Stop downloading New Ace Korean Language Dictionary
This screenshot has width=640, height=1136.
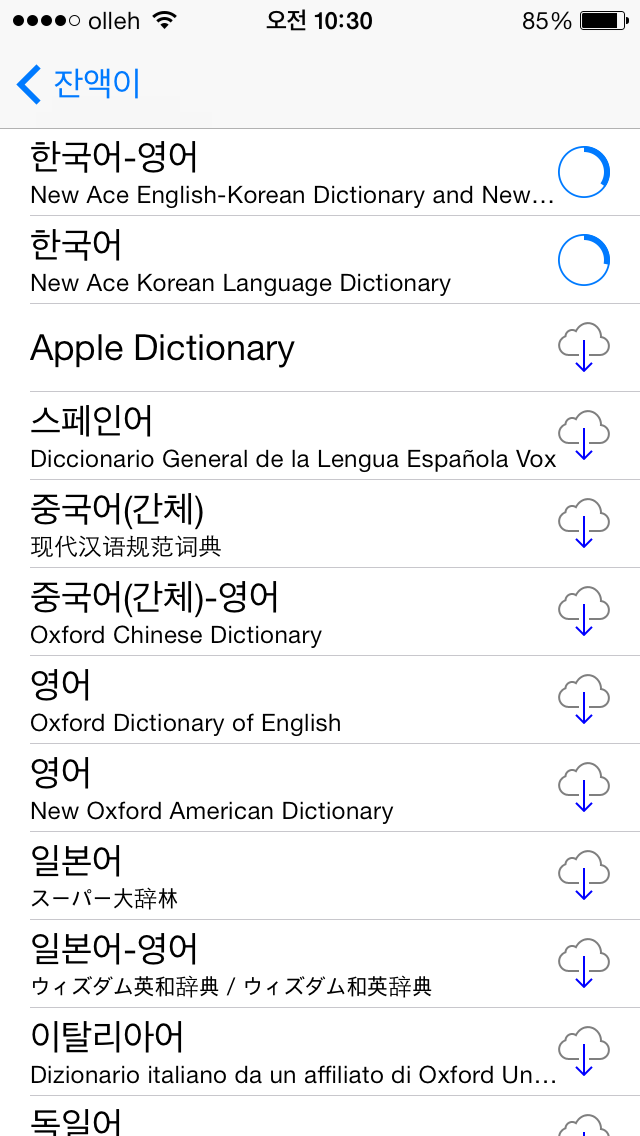click(x=583, y=260)
